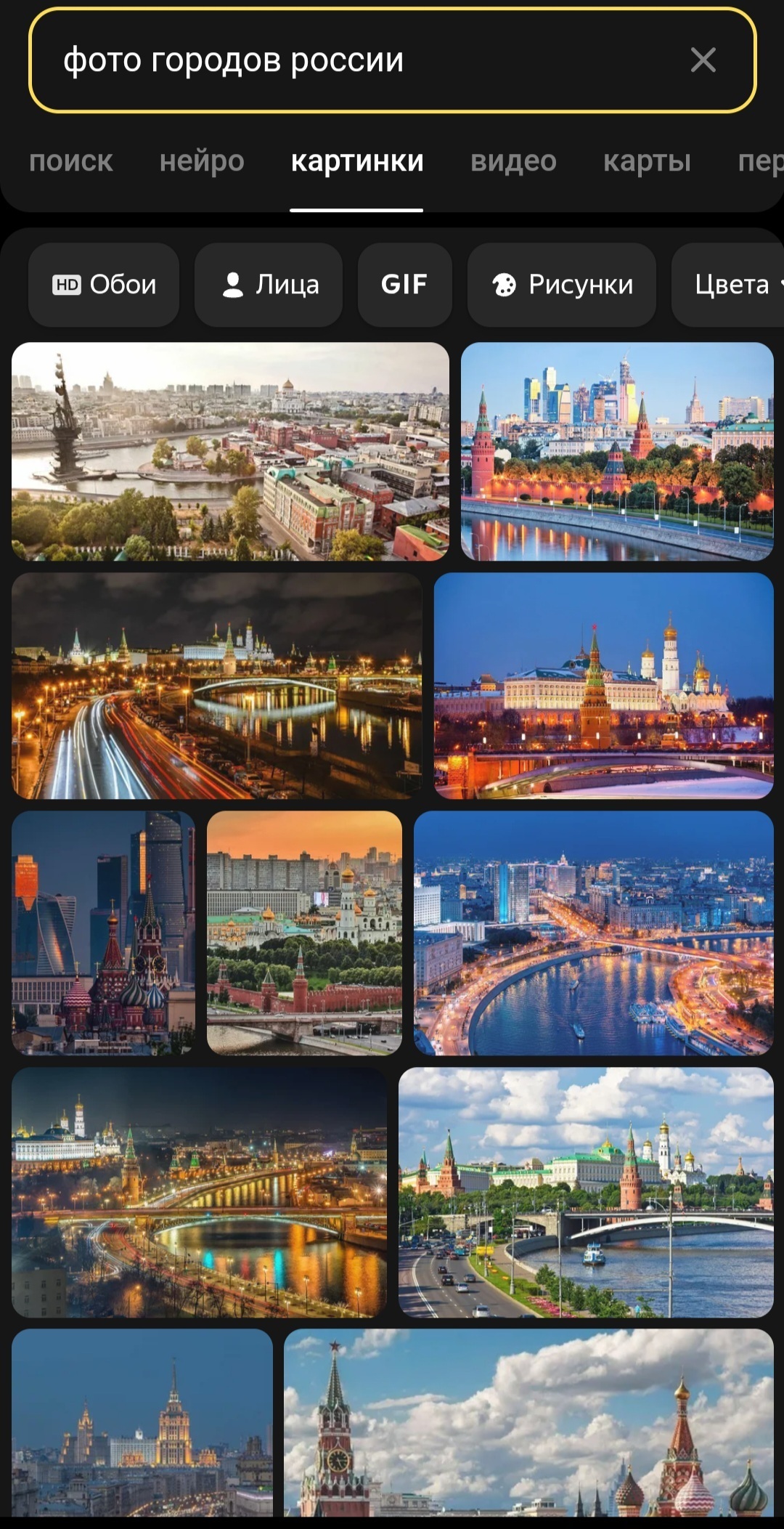The width and height of the screenshot is (784, 1529).
Task: Apply the GIF filter chip
Action: 404,284
